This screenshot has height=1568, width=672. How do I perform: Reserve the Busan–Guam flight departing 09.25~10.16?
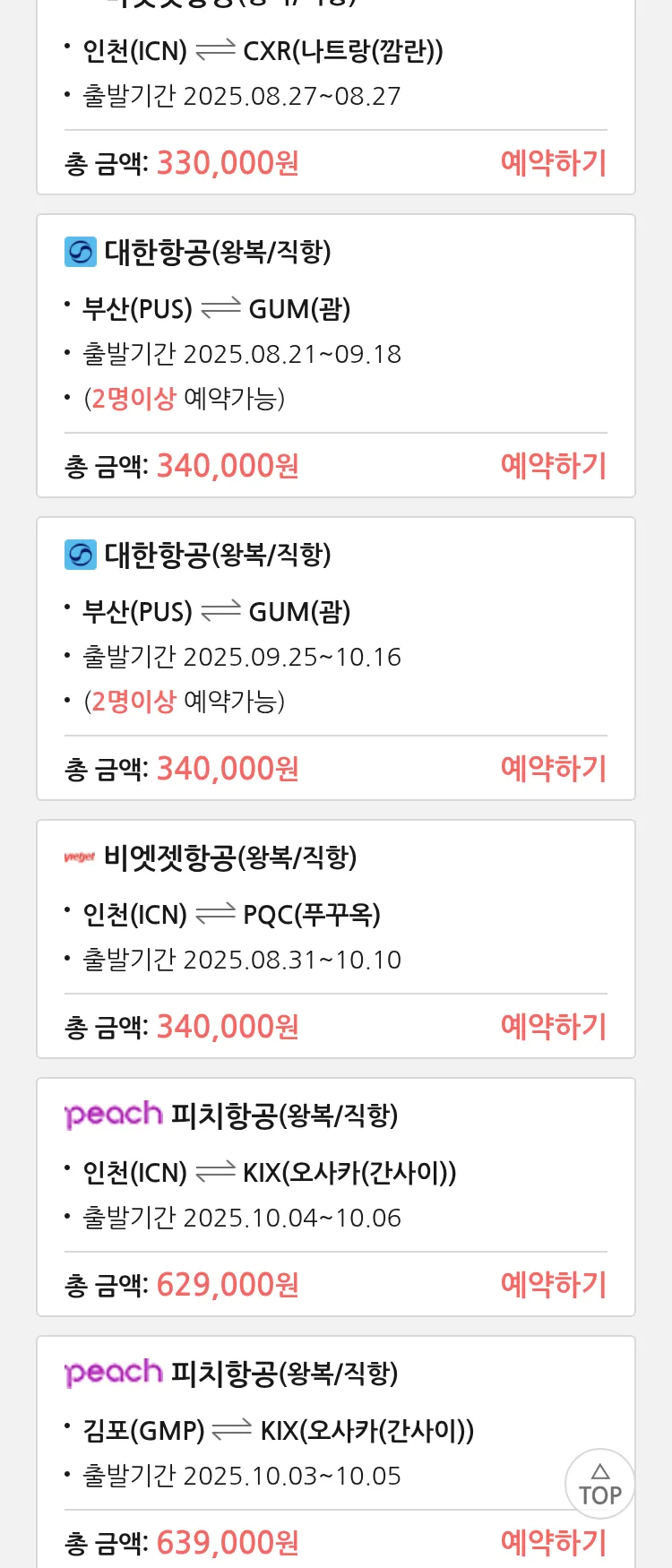tap(553, 769)
